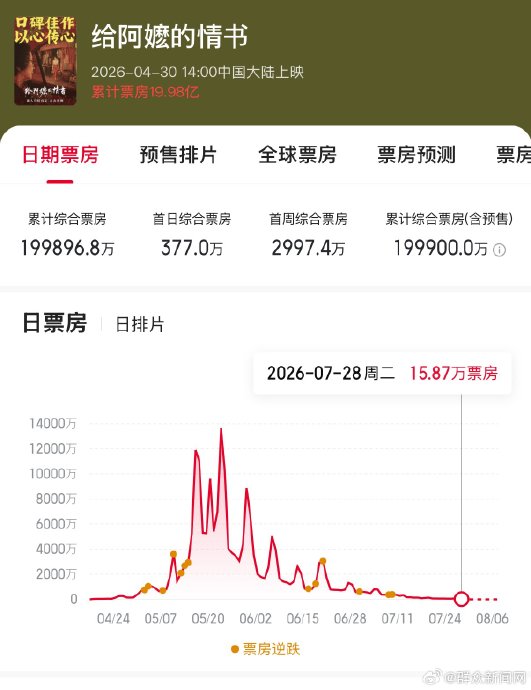The width and height of the screenshot is (531, 690).
Task: Tap the selected 07-28 point on chart
Action: pos(461,599)
